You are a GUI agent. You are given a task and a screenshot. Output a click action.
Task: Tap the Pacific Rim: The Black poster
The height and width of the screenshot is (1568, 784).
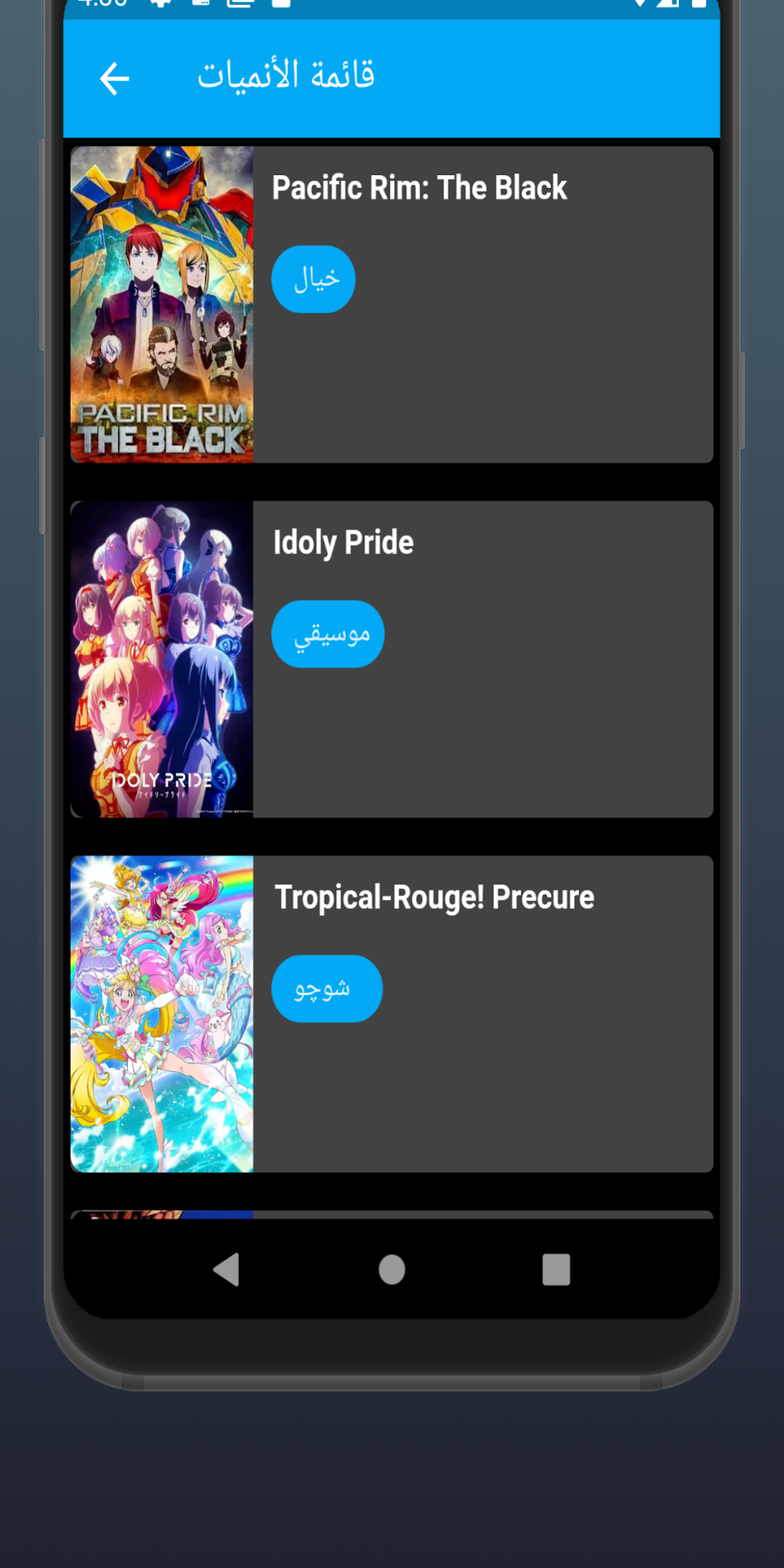(162, 305)
